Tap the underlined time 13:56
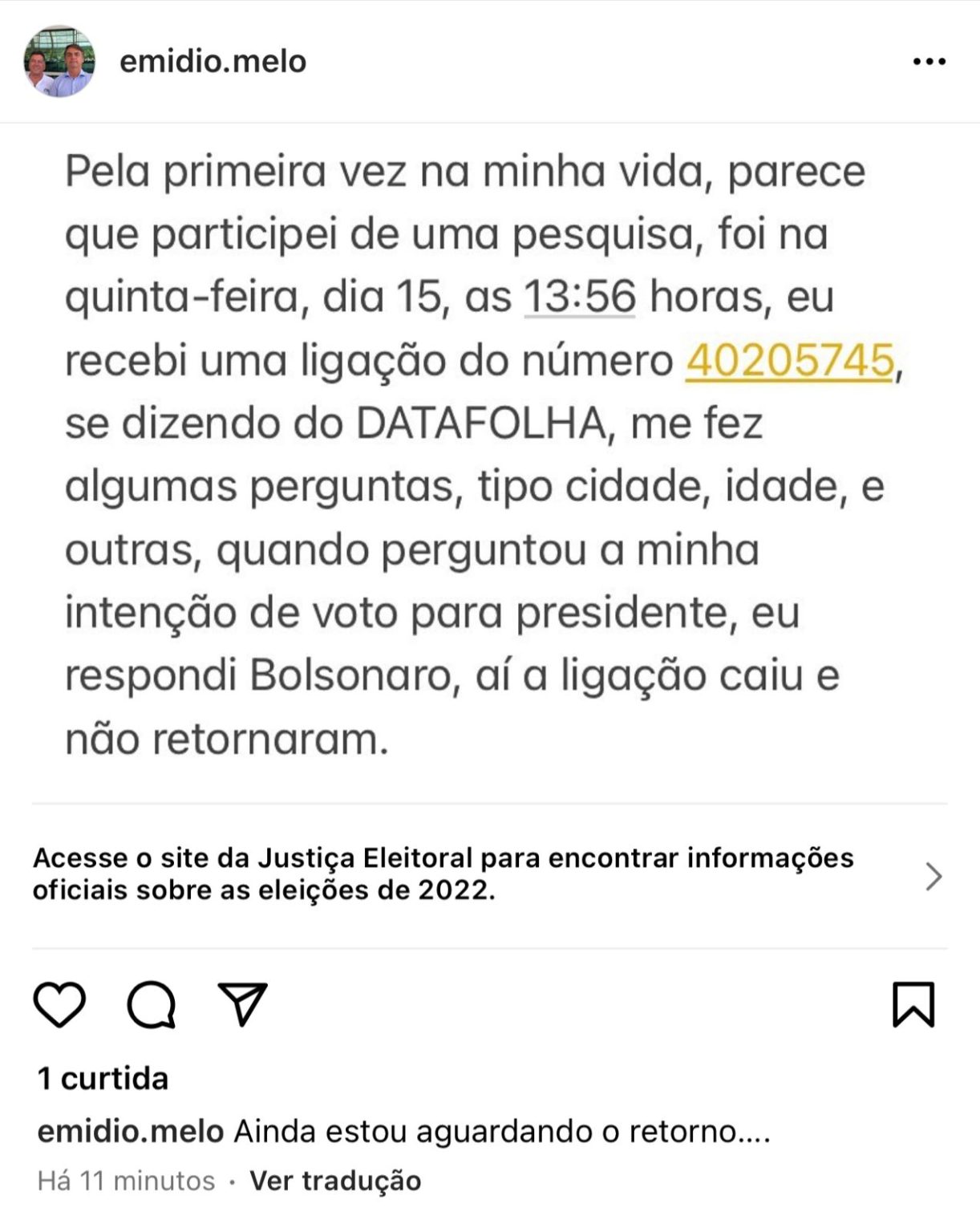Image resolution: width=980 pixels, height=1232 pixels. tap(580, 297)
